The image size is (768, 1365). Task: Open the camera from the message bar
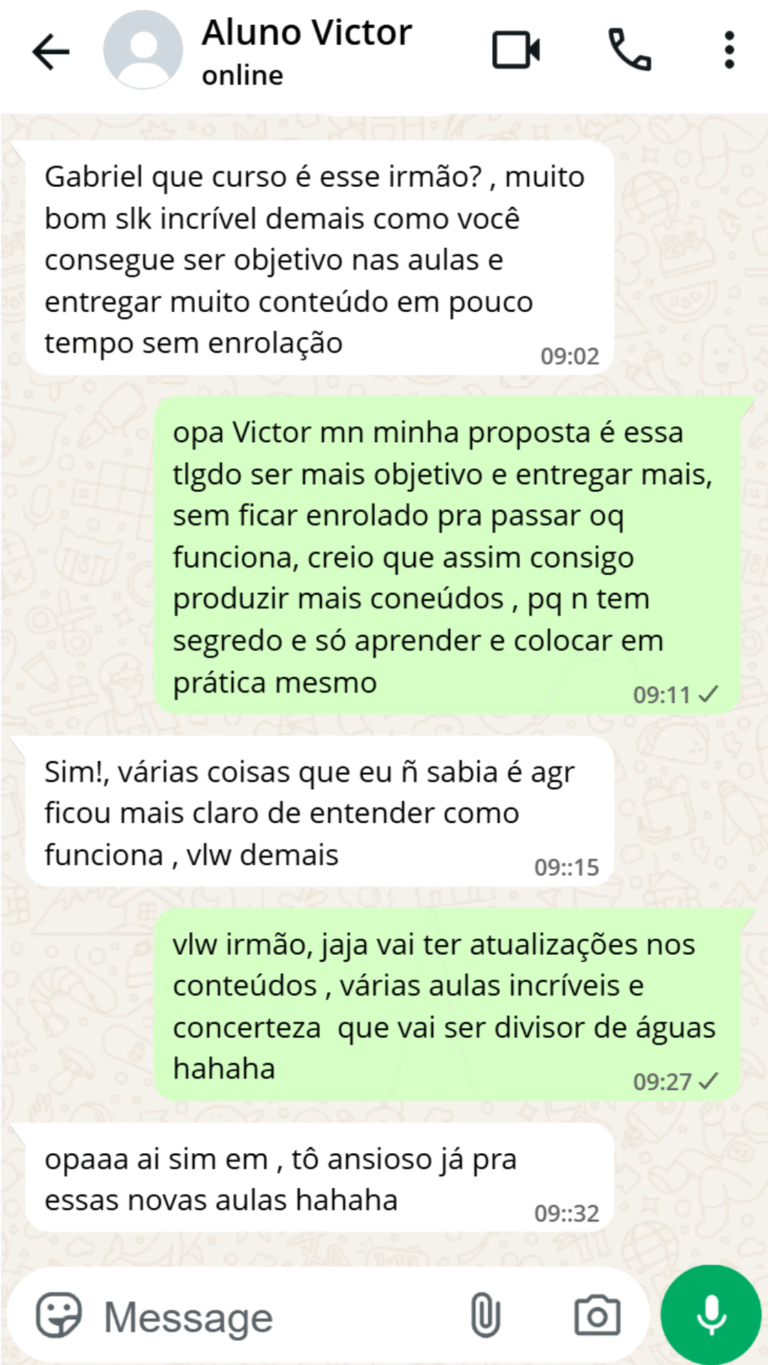pyautogui.click(x=597, y=1315)
